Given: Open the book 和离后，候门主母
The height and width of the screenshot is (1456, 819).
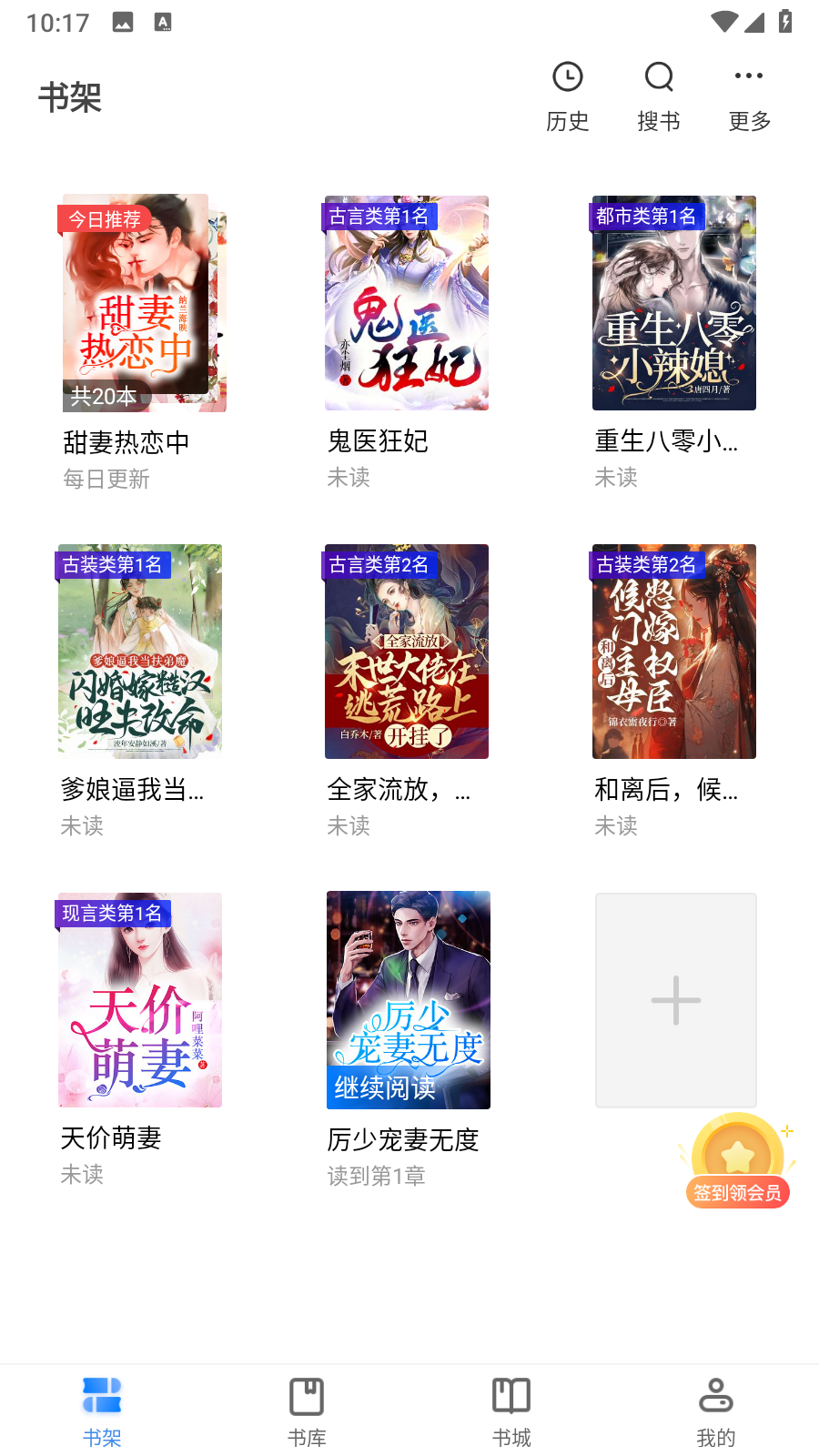Looking at the screenshot, I should 673,652.
